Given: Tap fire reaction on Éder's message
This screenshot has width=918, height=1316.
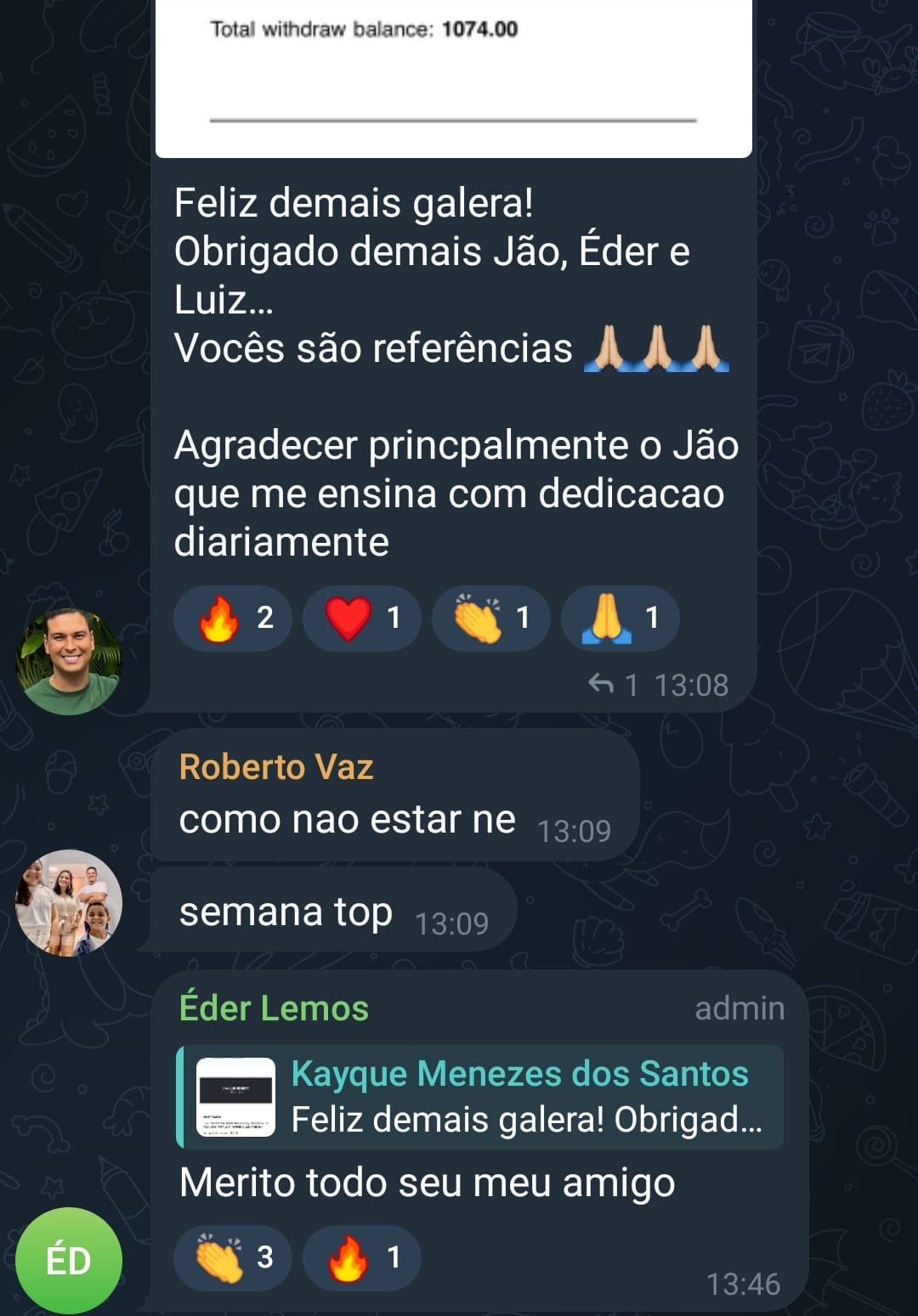Looking at the screenshot, I should [362, 1257].
